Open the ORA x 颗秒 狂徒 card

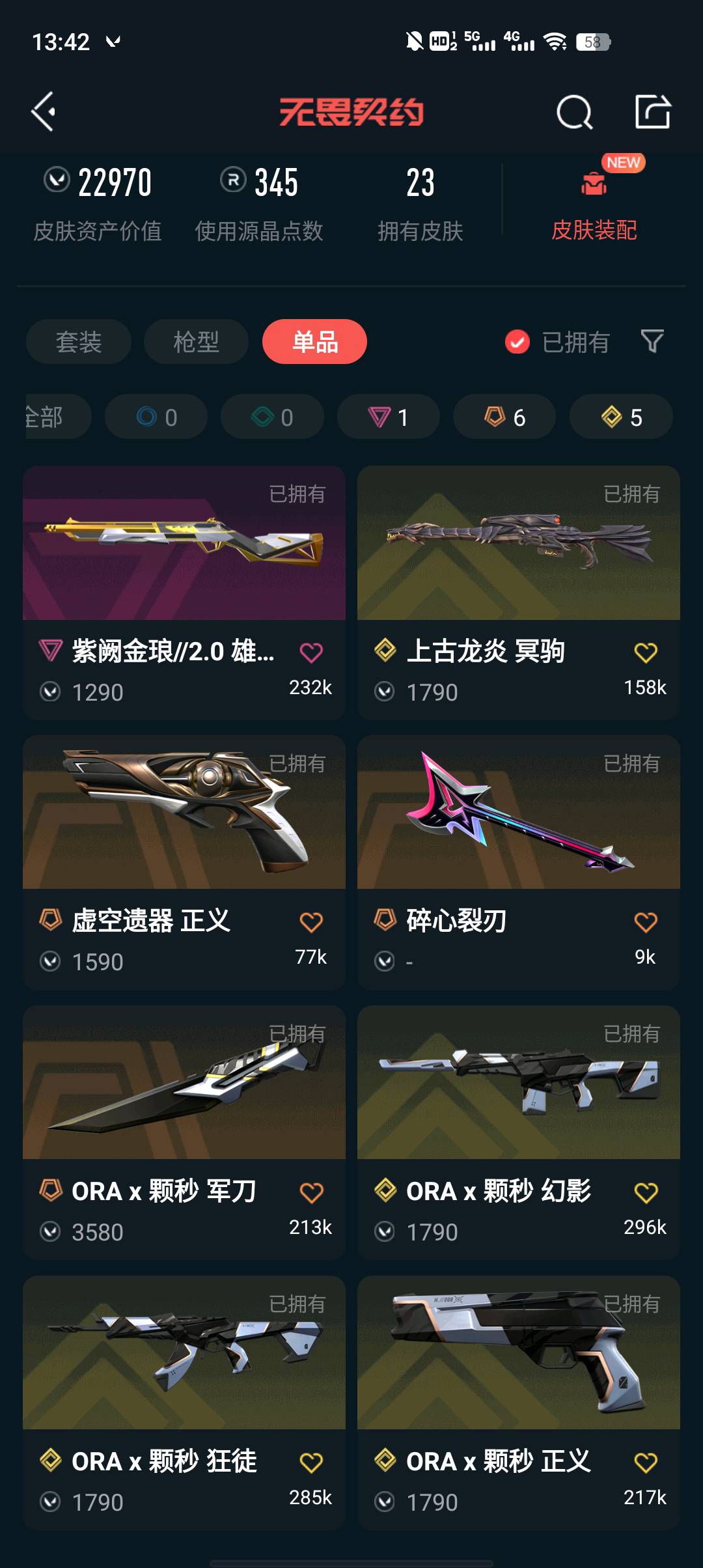184,1403
